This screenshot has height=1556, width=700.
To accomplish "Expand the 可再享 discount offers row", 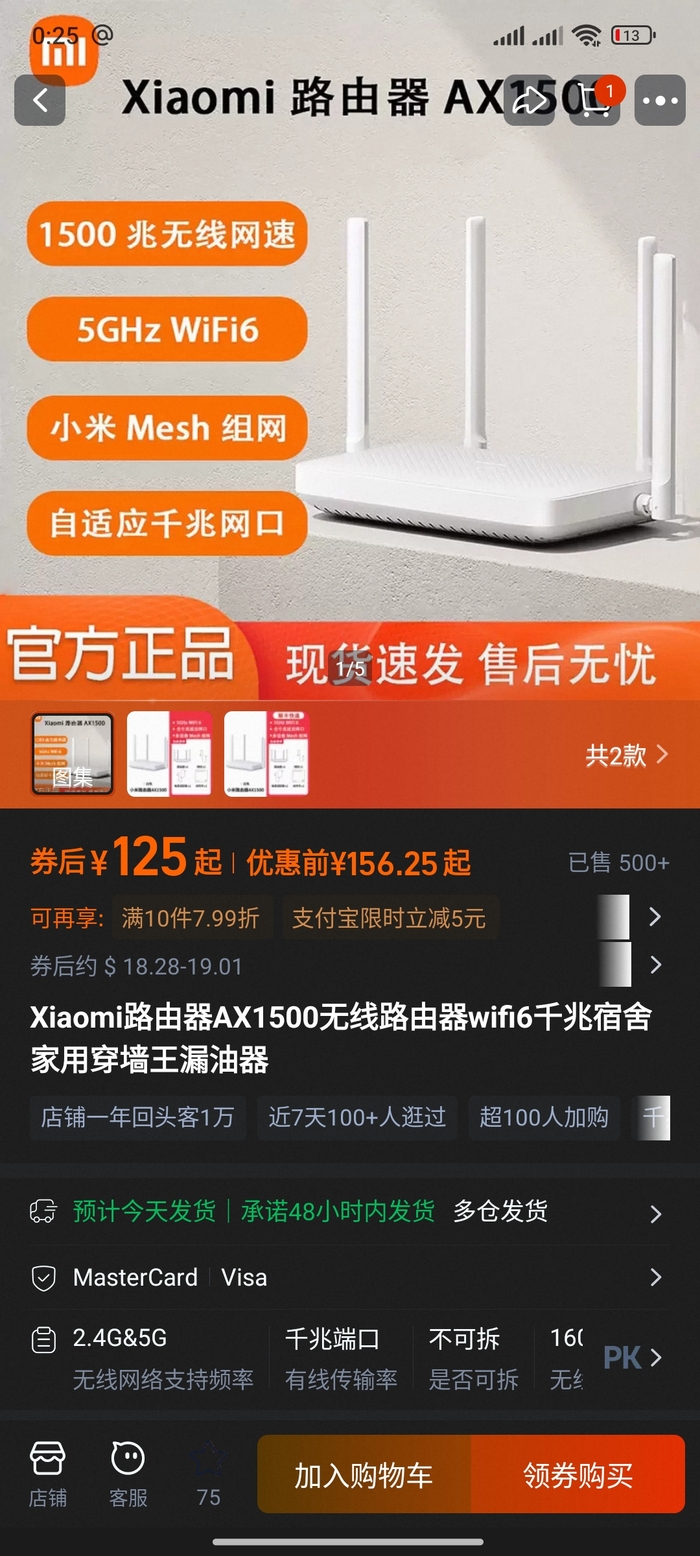I will tap(655, 917).
